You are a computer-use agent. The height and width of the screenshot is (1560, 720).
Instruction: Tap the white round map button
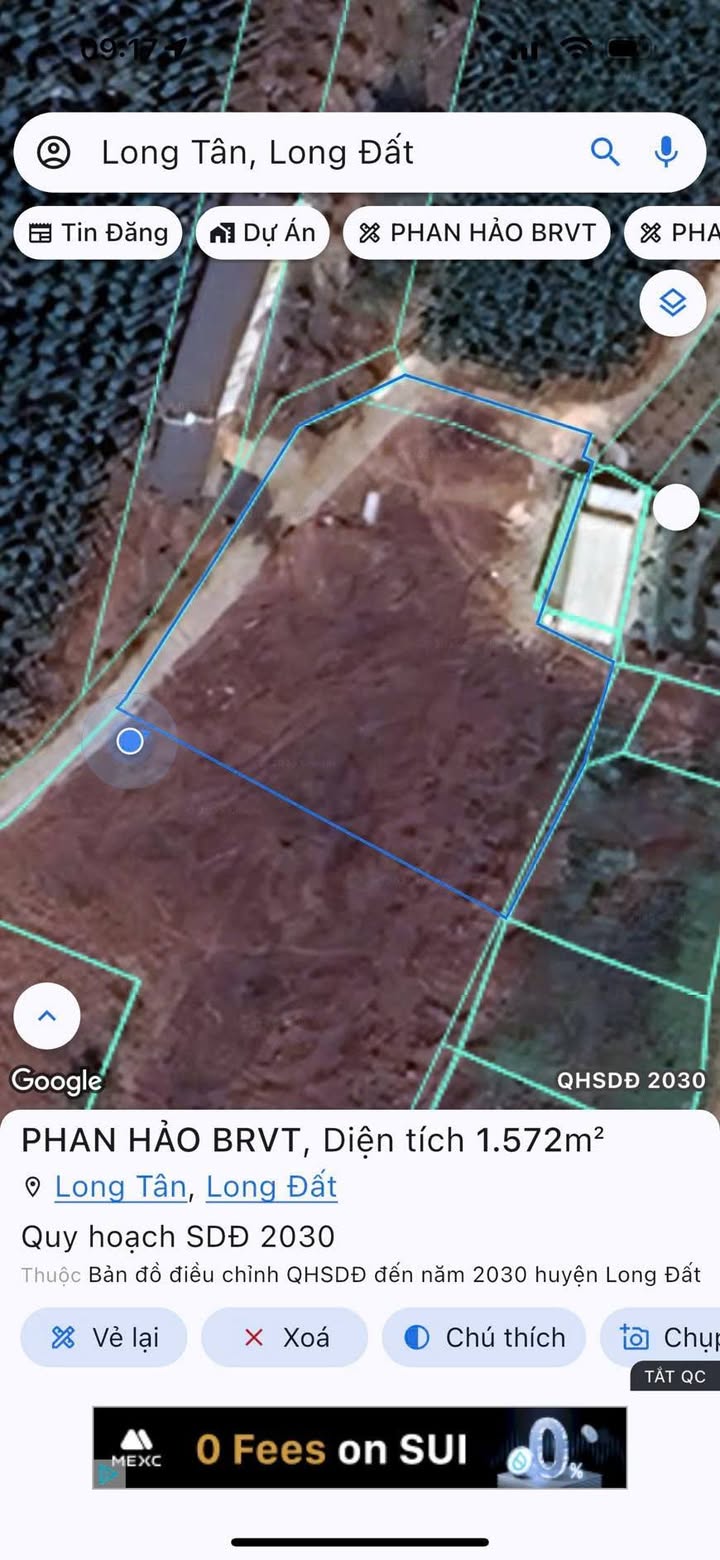click(676, 508)
